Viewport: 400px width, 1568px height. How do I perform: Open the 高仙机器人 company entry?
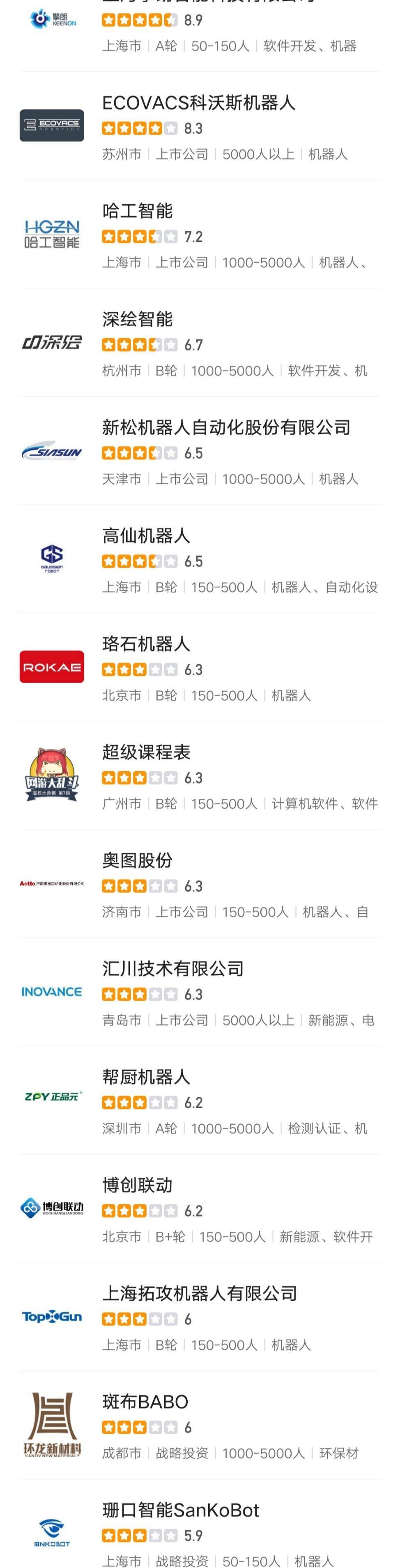tap(146, 536)
